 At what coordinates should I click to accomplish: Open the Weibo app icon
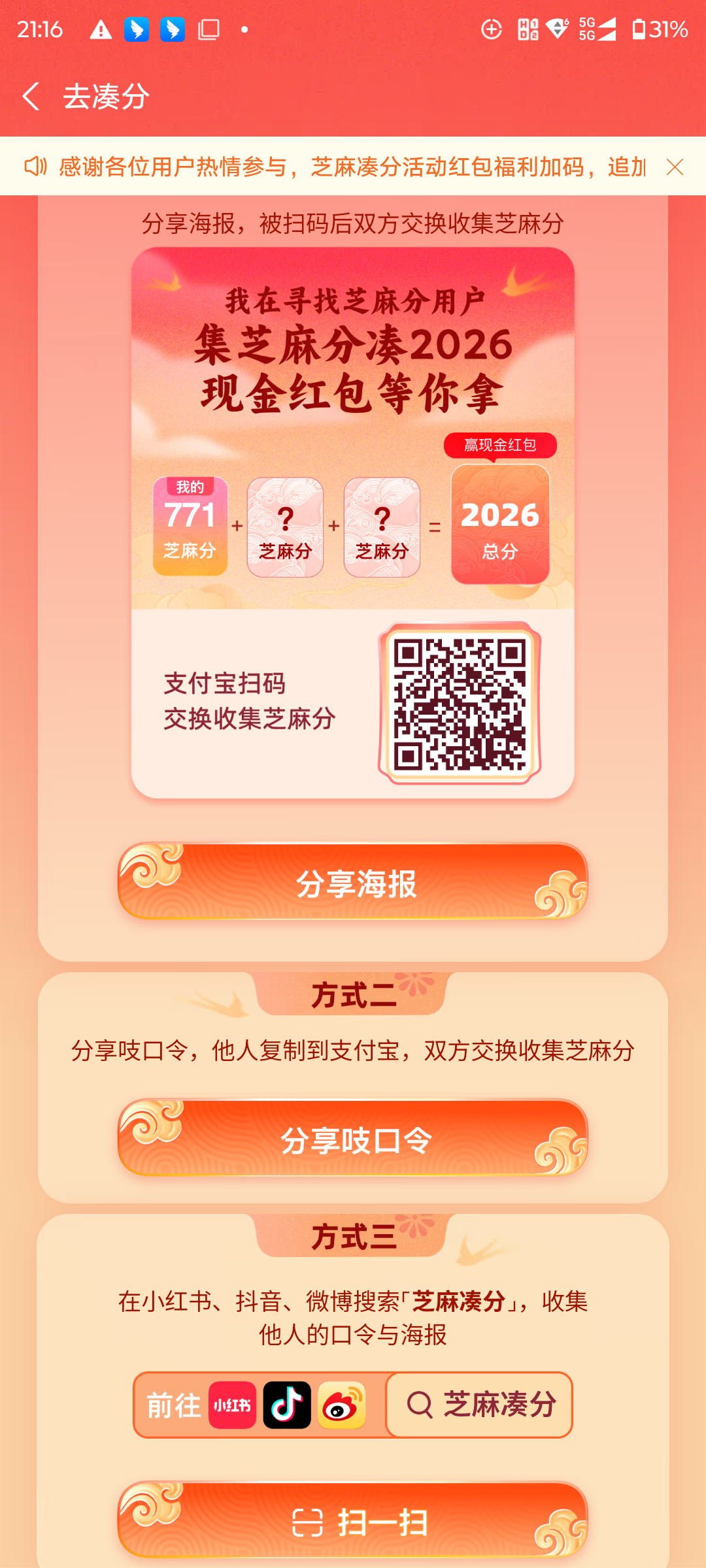point(344,1405)
